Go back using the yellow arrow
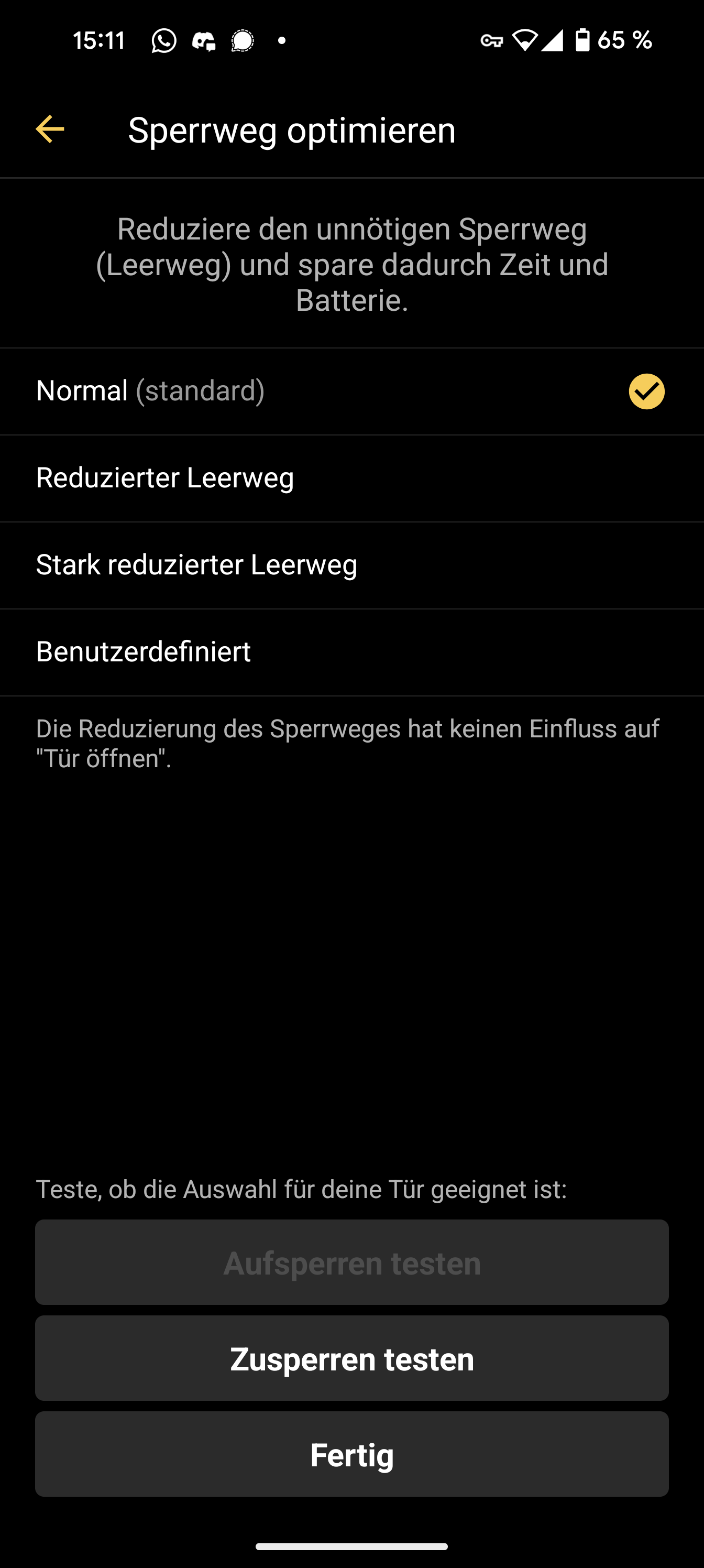The image size is (704, 1568). tap(50, 129)
